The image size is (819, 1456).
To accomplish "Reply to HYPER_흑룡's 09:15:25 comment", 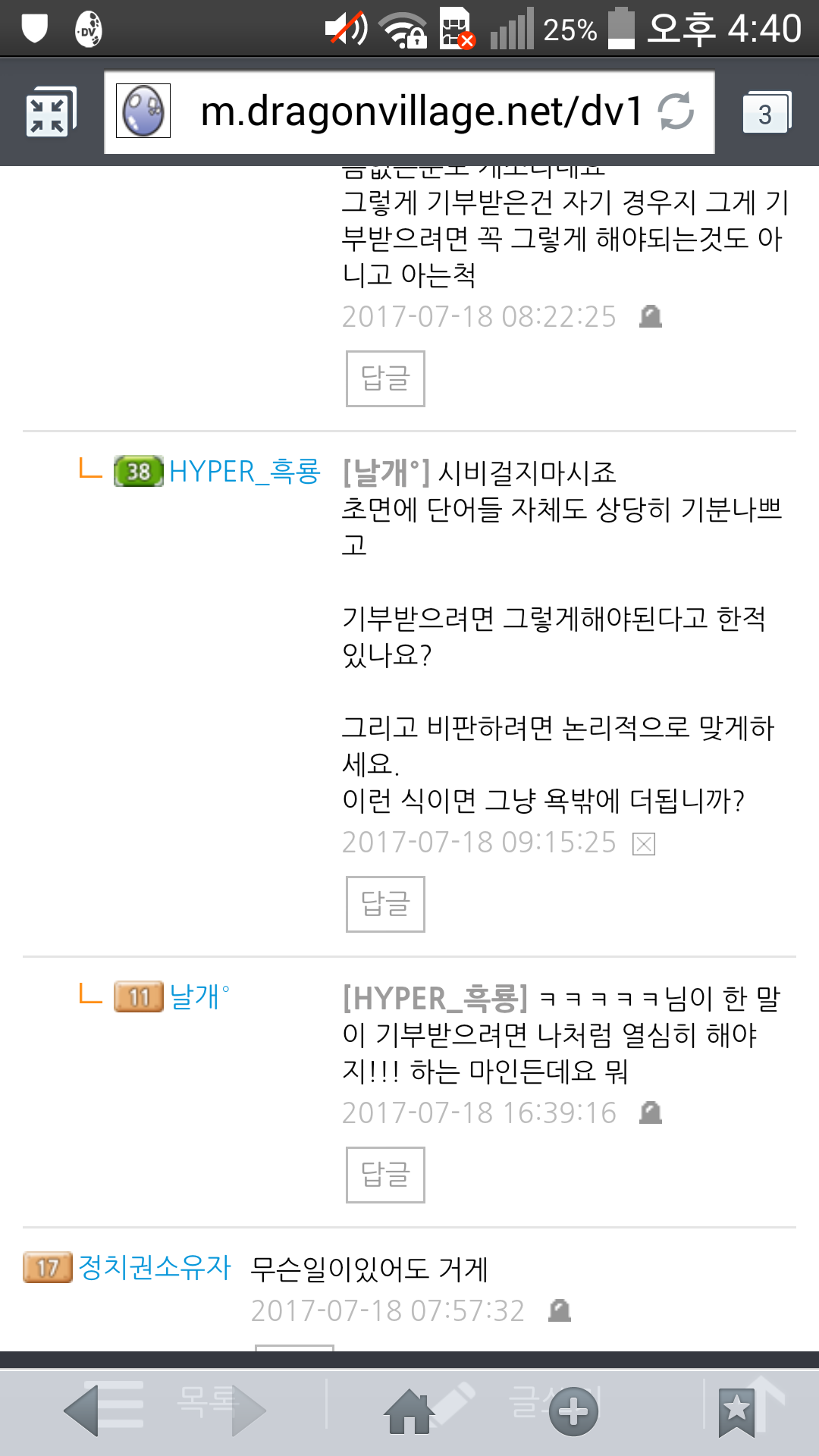I will click(x=385, y=904).
